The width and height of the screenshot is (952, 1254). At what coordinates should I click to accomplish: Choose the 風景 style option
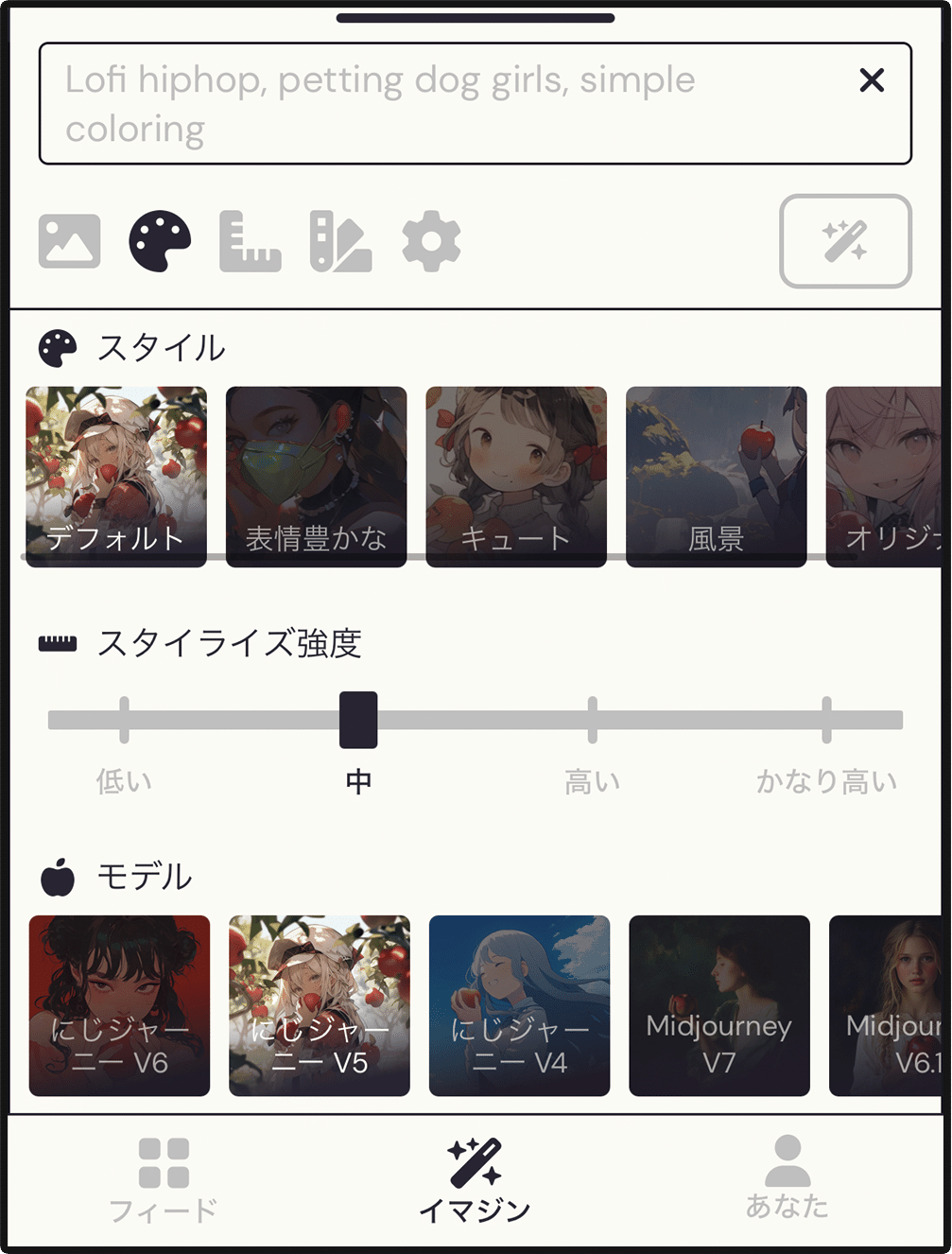[x=717, y=476]
